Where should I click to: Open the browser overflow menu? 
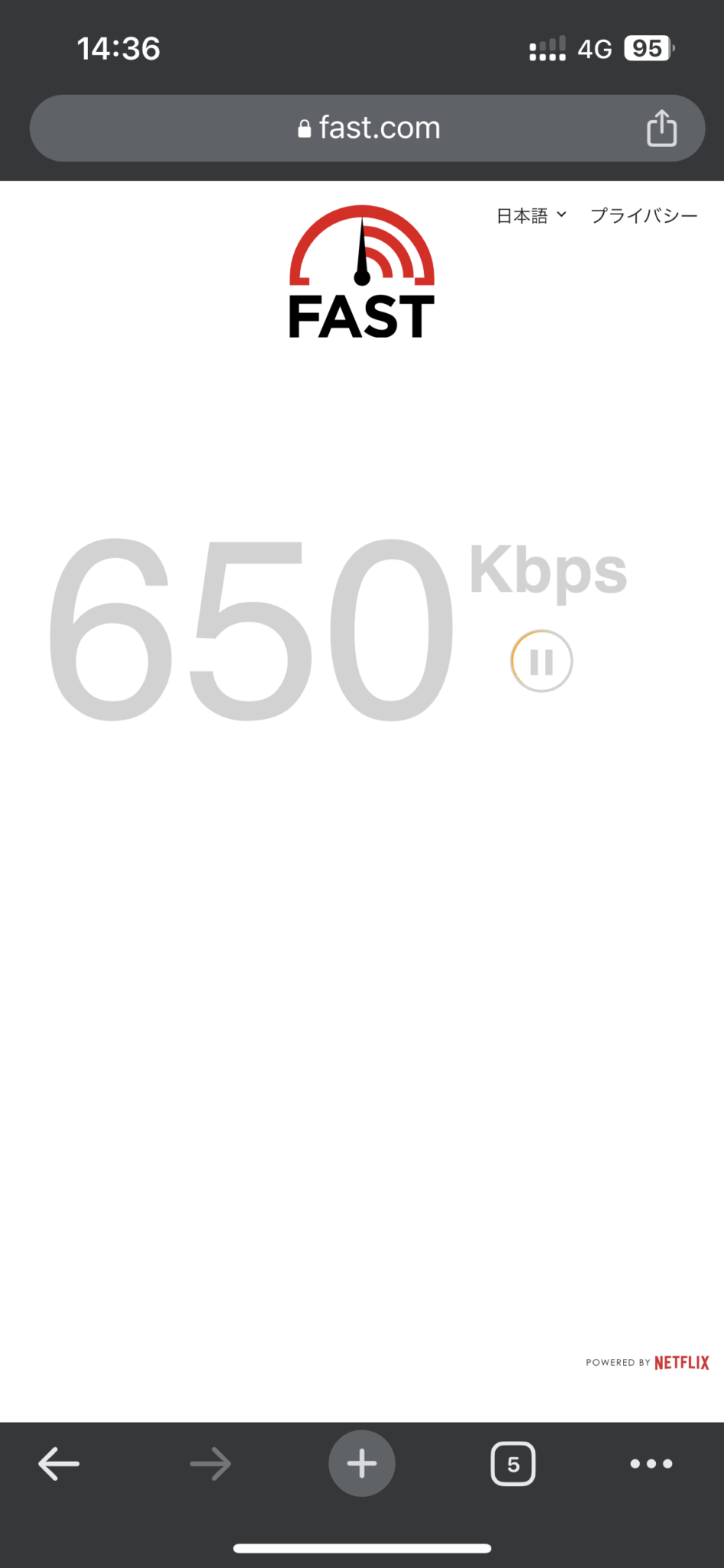tap(651, 1464)
